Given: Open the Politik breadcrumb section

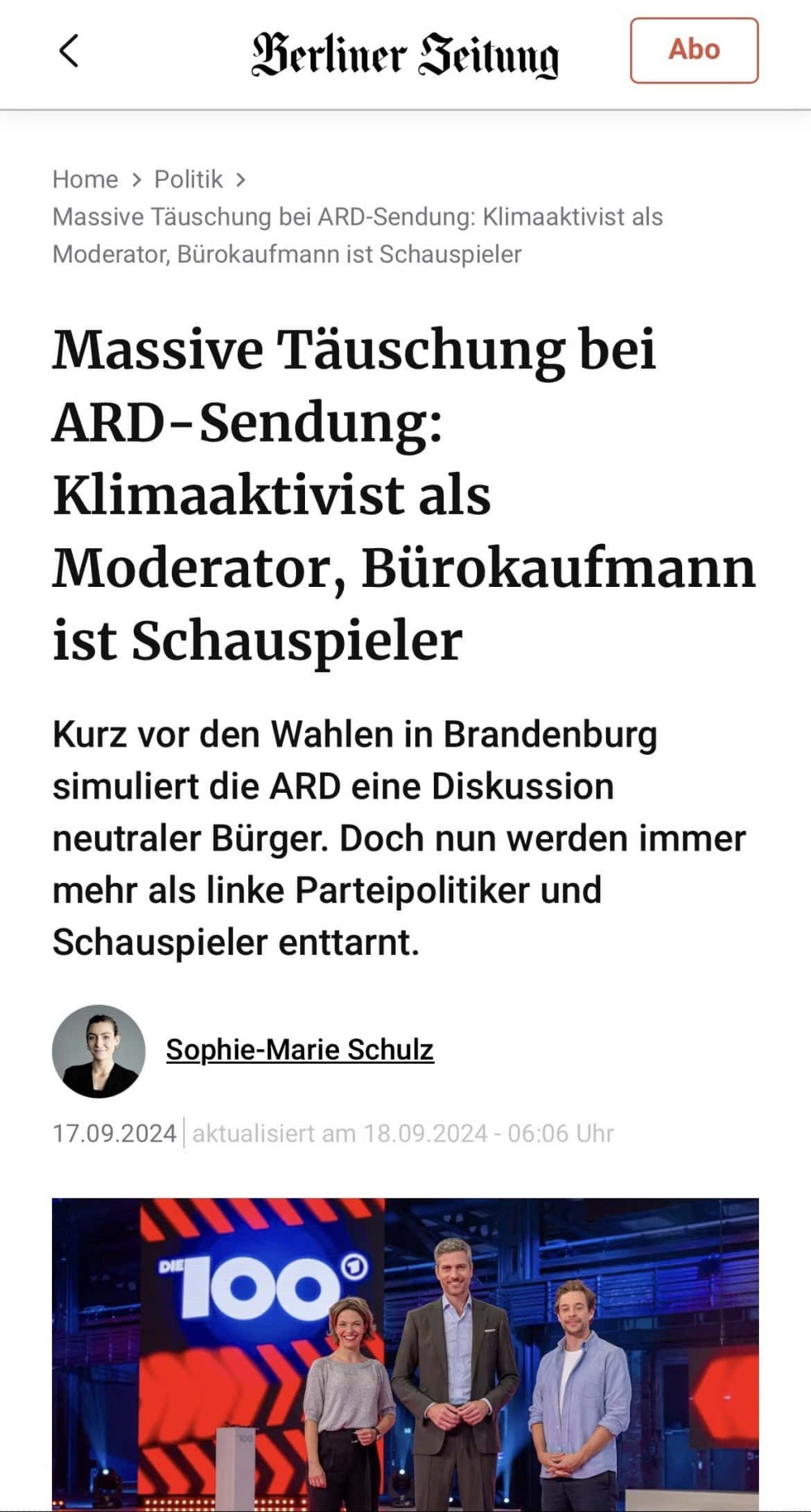Looking at the screenshot, I should 188,179.
